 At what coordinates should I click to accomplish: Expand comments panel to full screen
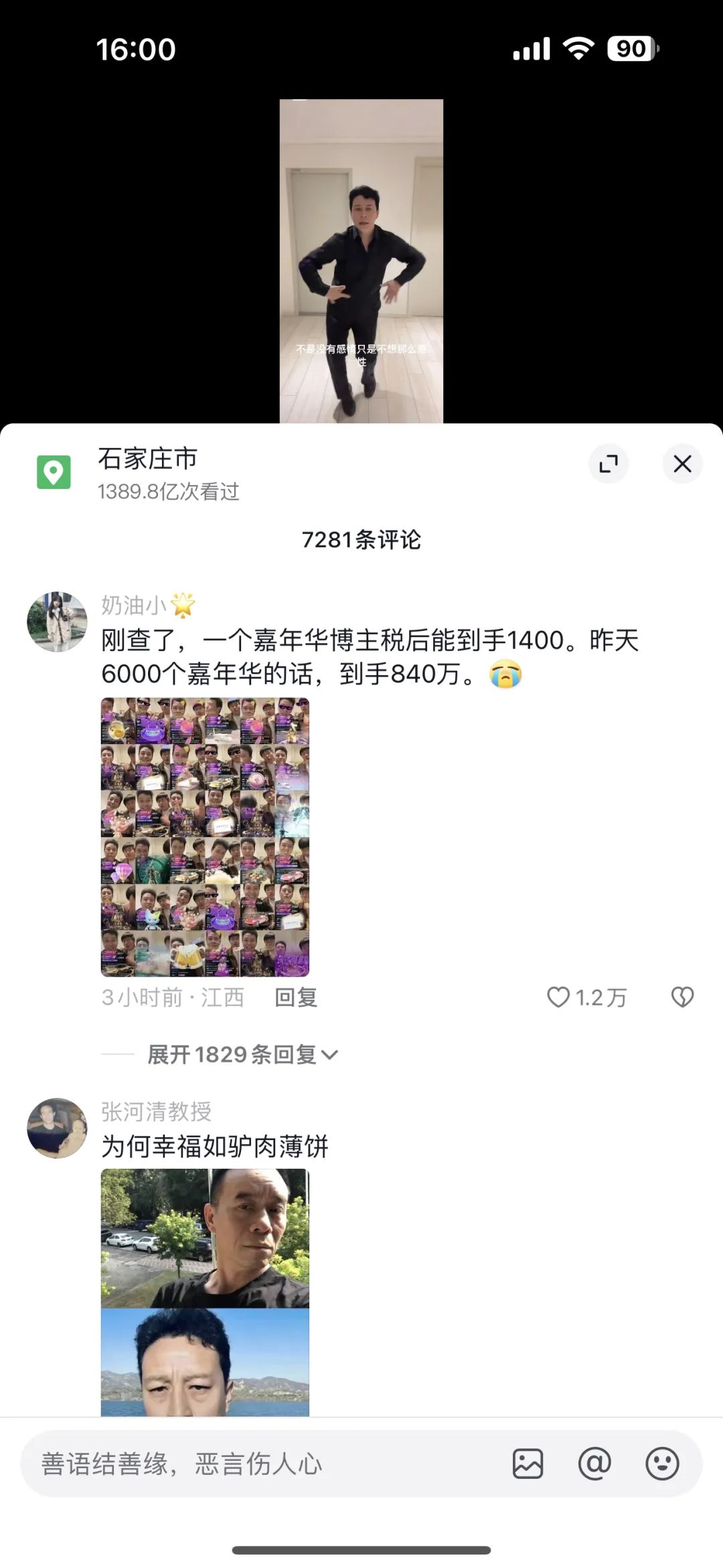coord(608,464)
